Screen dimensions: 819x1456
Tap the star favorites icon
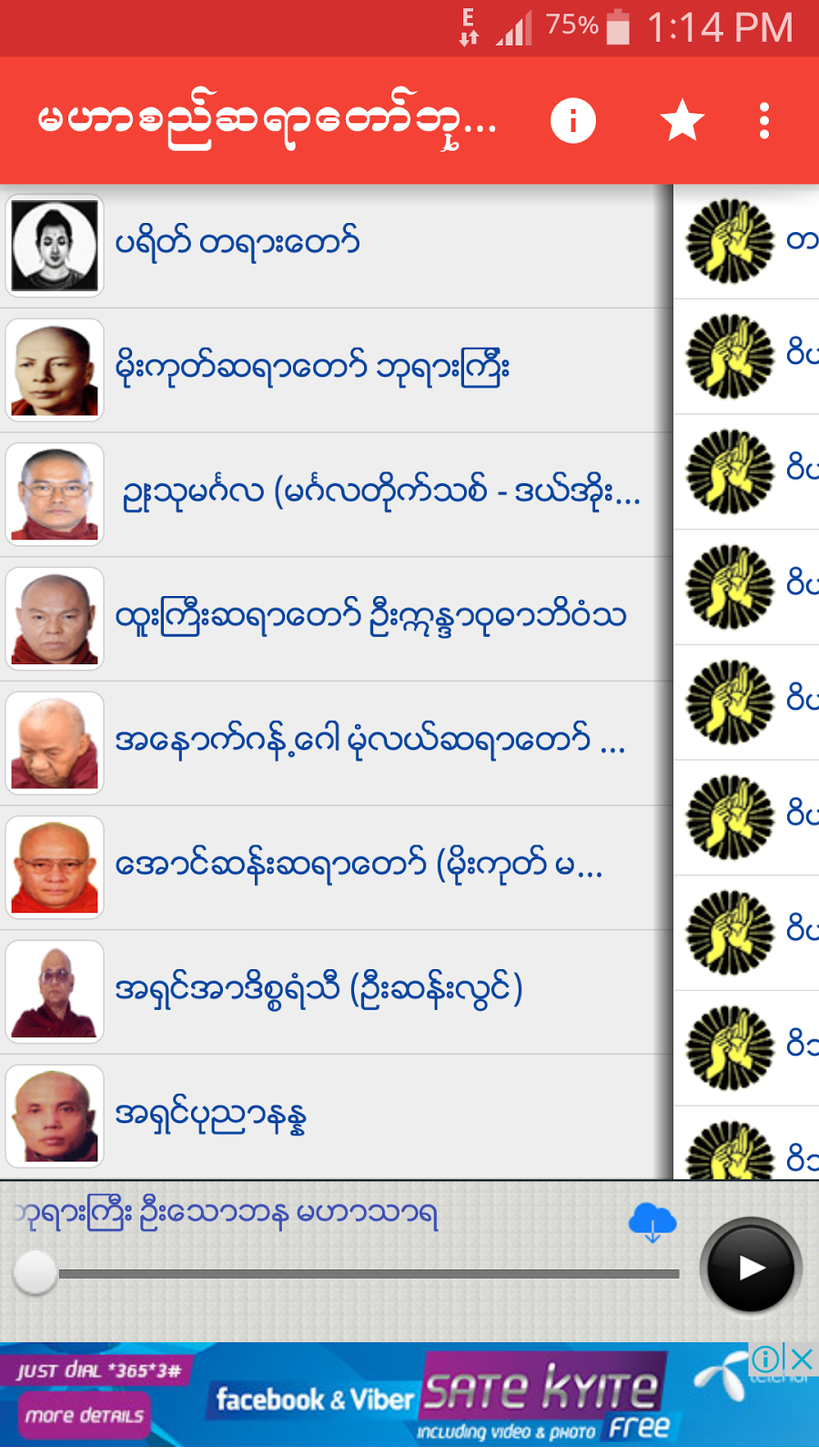pos(682,121)
